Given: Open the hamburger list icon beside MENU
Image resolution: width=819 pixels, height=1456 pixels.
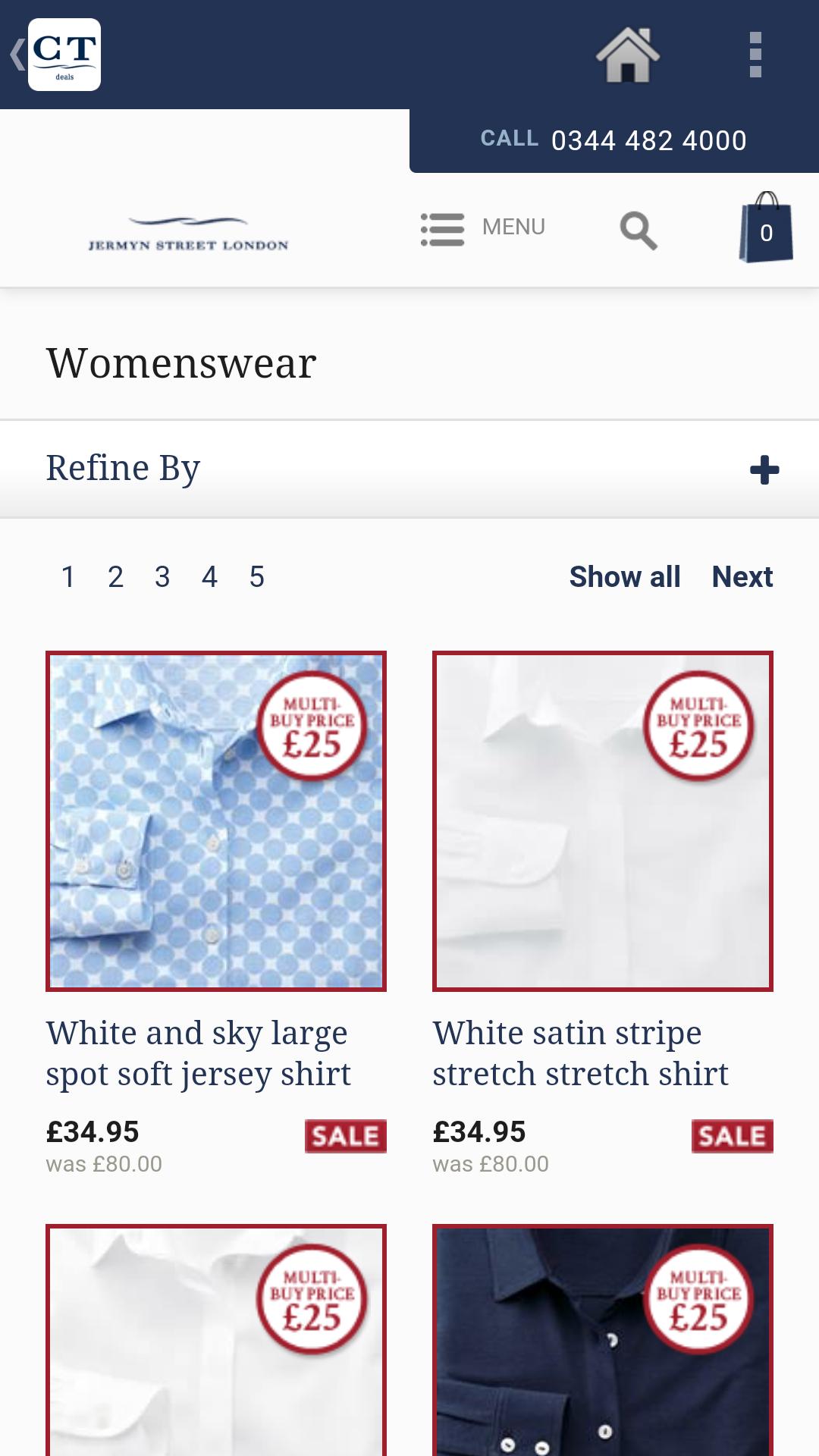Looking at the screenshot, I should [x=443, y=230].
